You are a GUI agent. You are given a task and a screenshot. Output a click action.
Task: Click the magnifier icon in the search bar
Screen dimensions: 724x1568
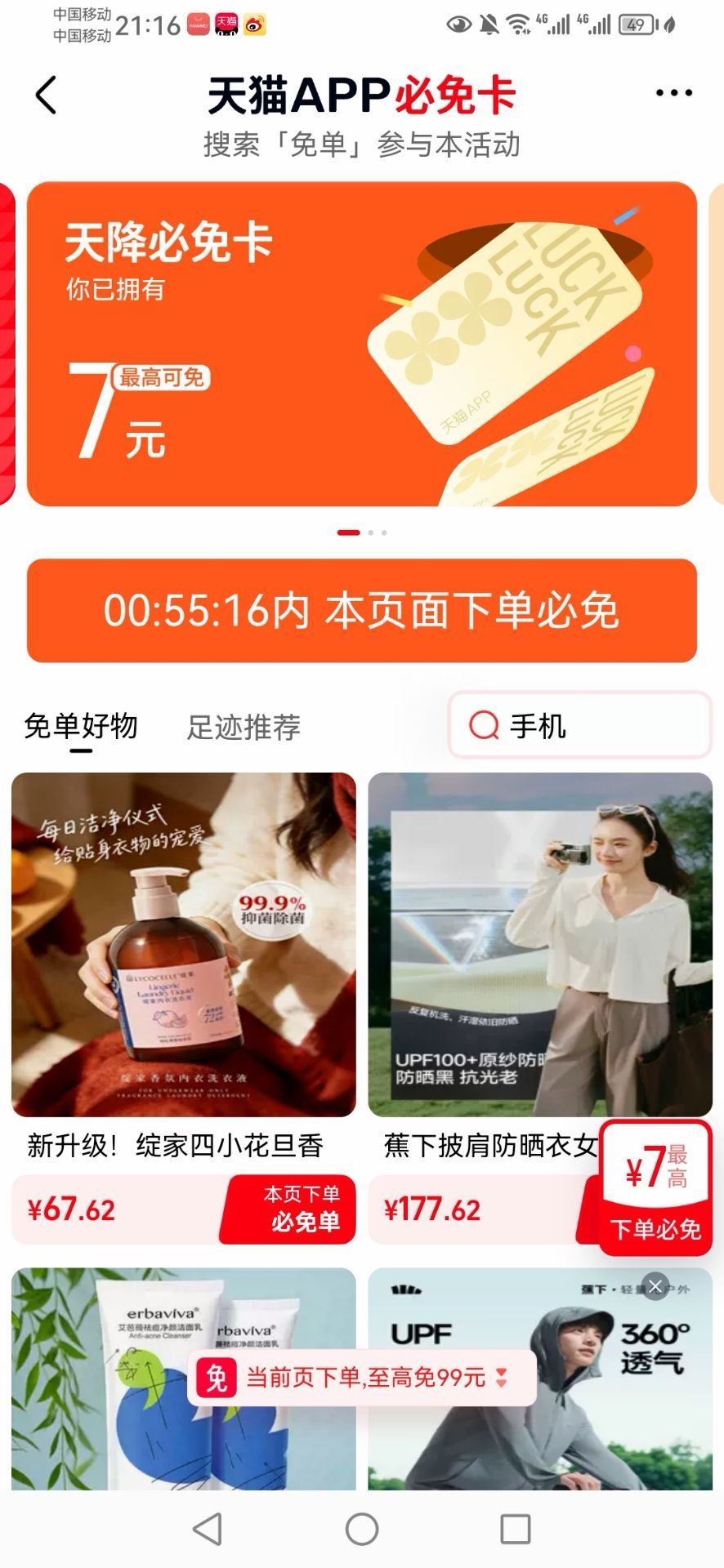click(484, 725)
